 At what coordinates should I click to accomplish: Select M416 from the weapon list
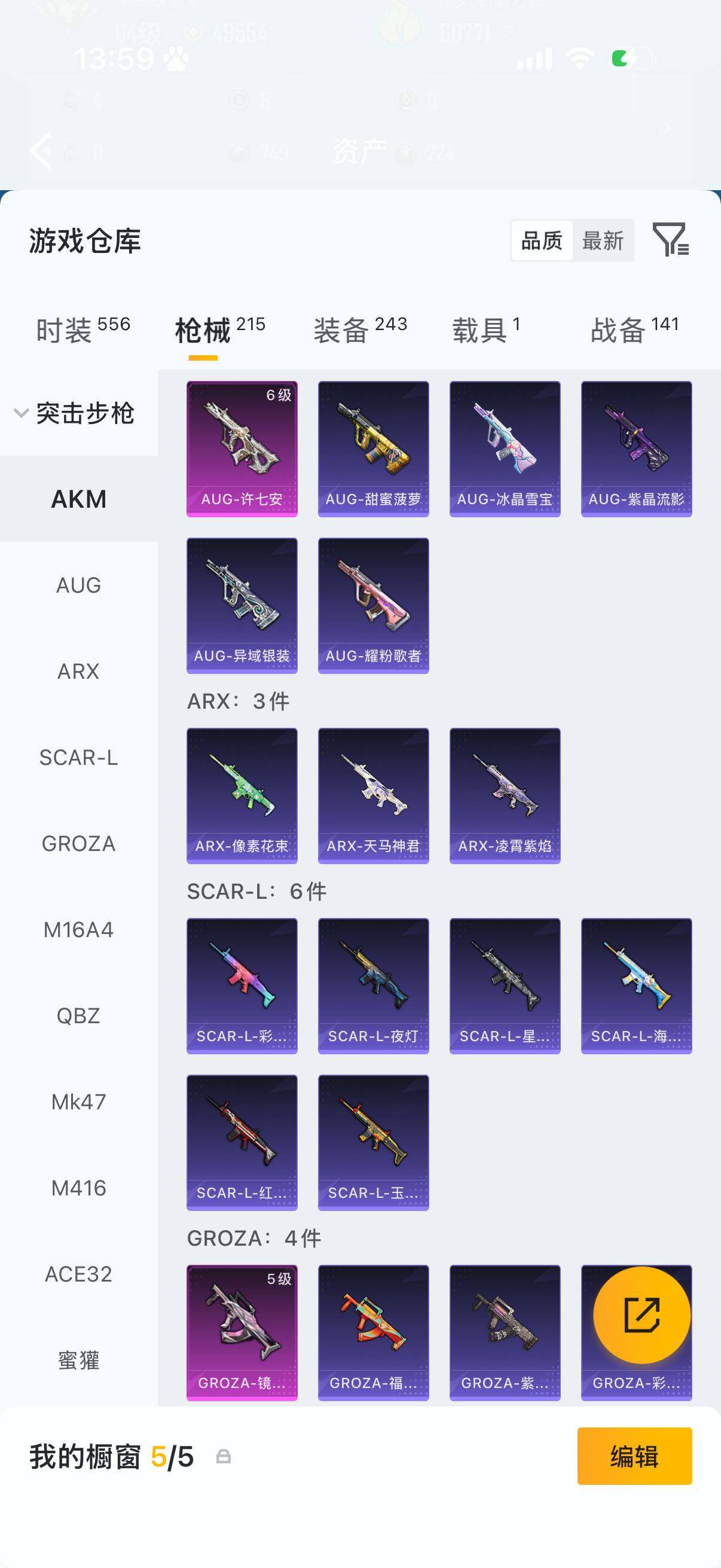(x=78, y=1188)
